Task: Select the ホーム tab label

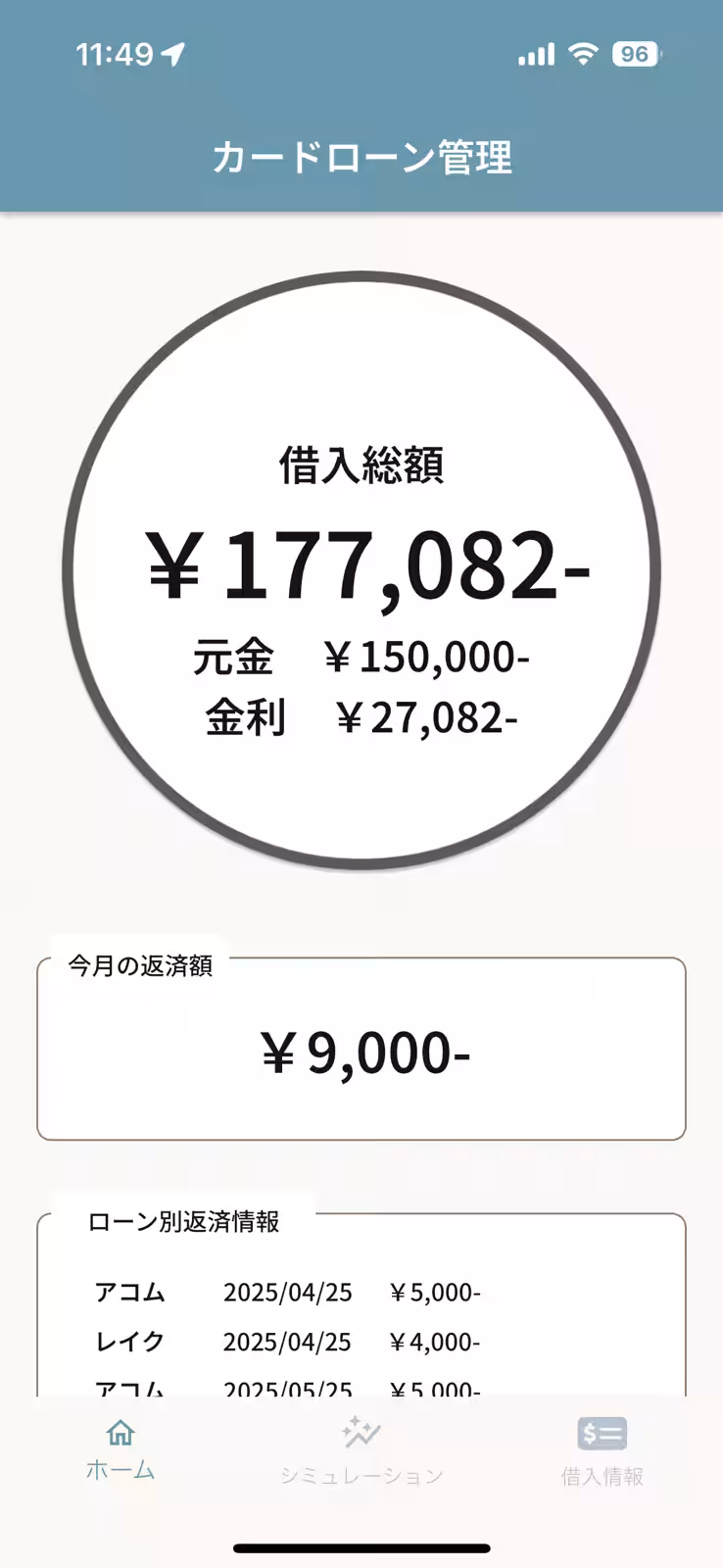Action: coord(120,1470)
